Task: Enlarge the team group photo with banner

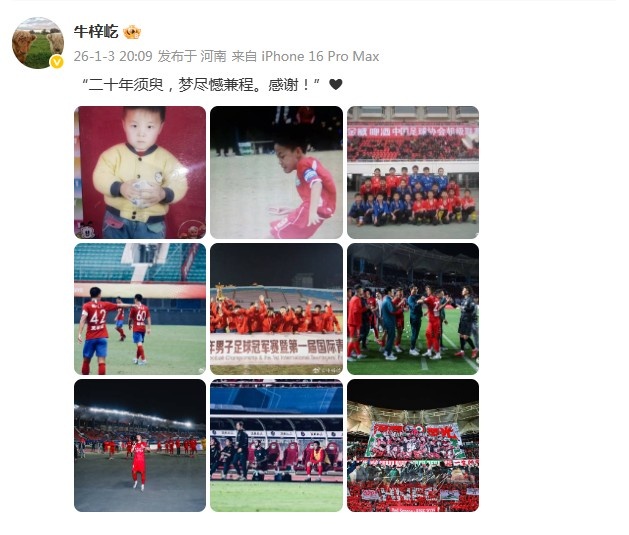Action: coord(412,172)
